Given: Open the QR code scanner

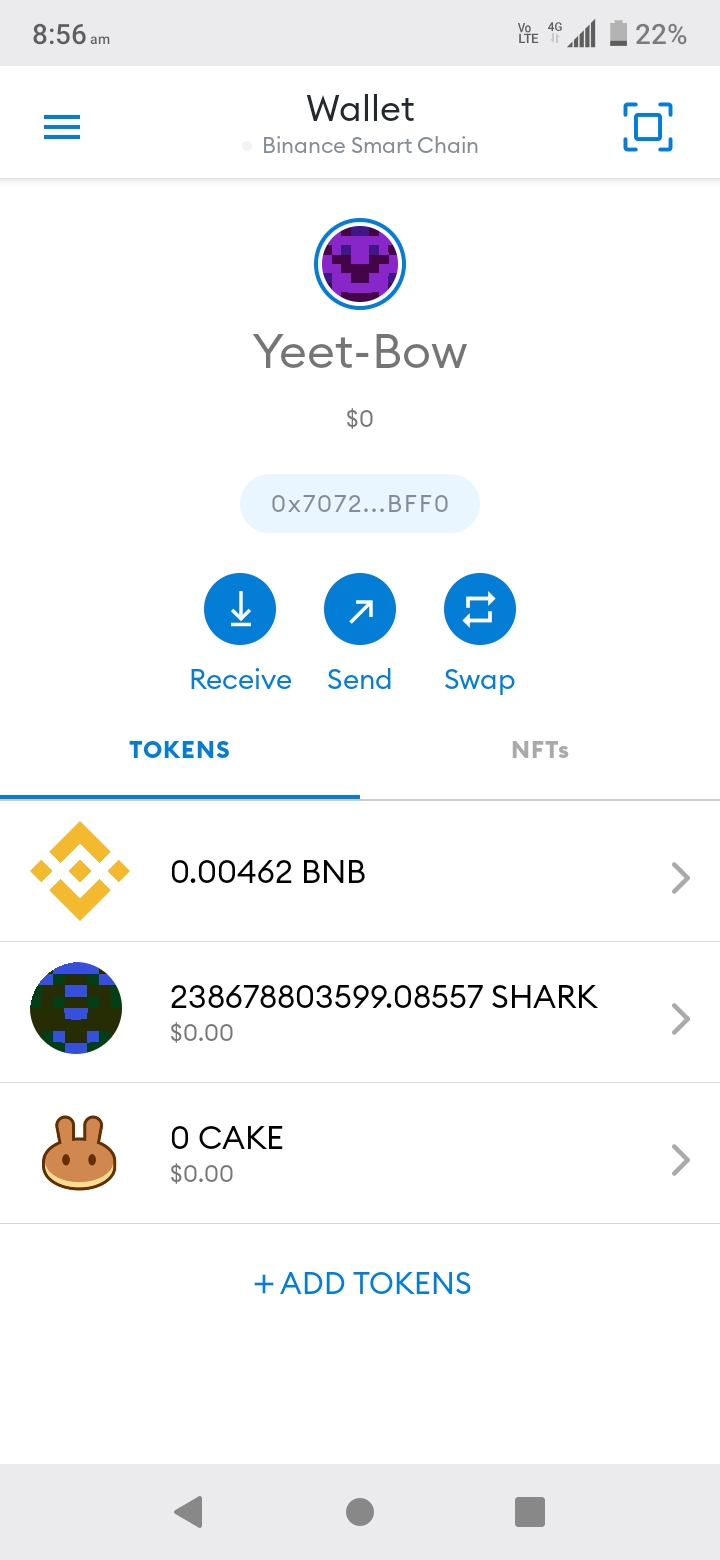Looking at the screenshot, I should 647,127.
